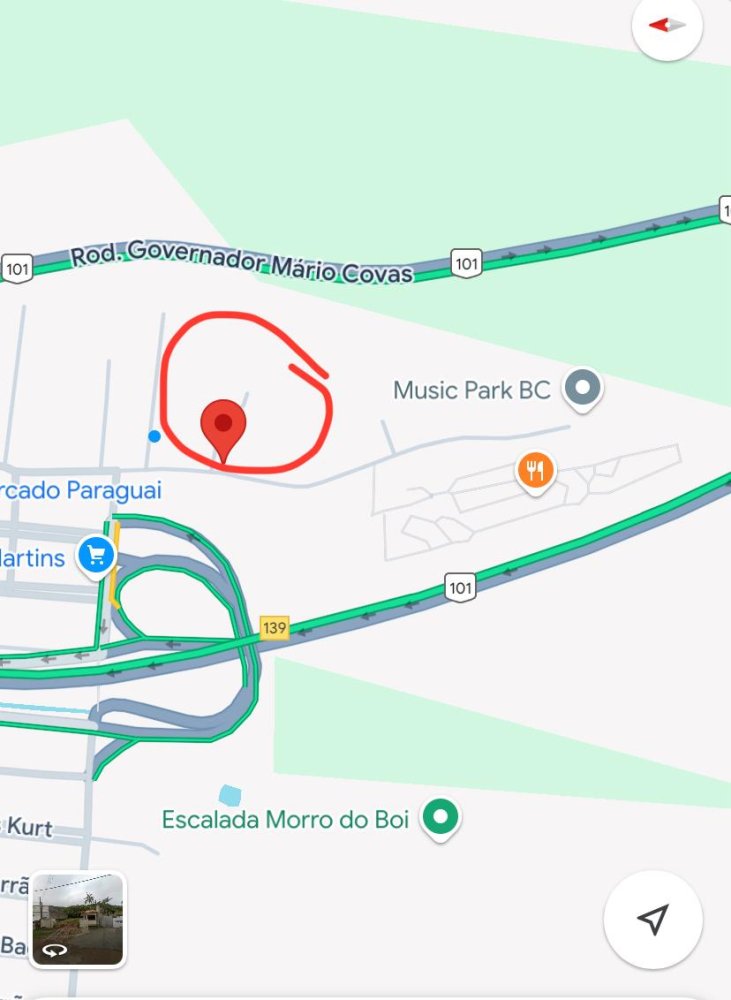The height and width of the screenshot is (1000, 731).
Task: Open the Street View preview thumbnail
Action: (77, 919)
